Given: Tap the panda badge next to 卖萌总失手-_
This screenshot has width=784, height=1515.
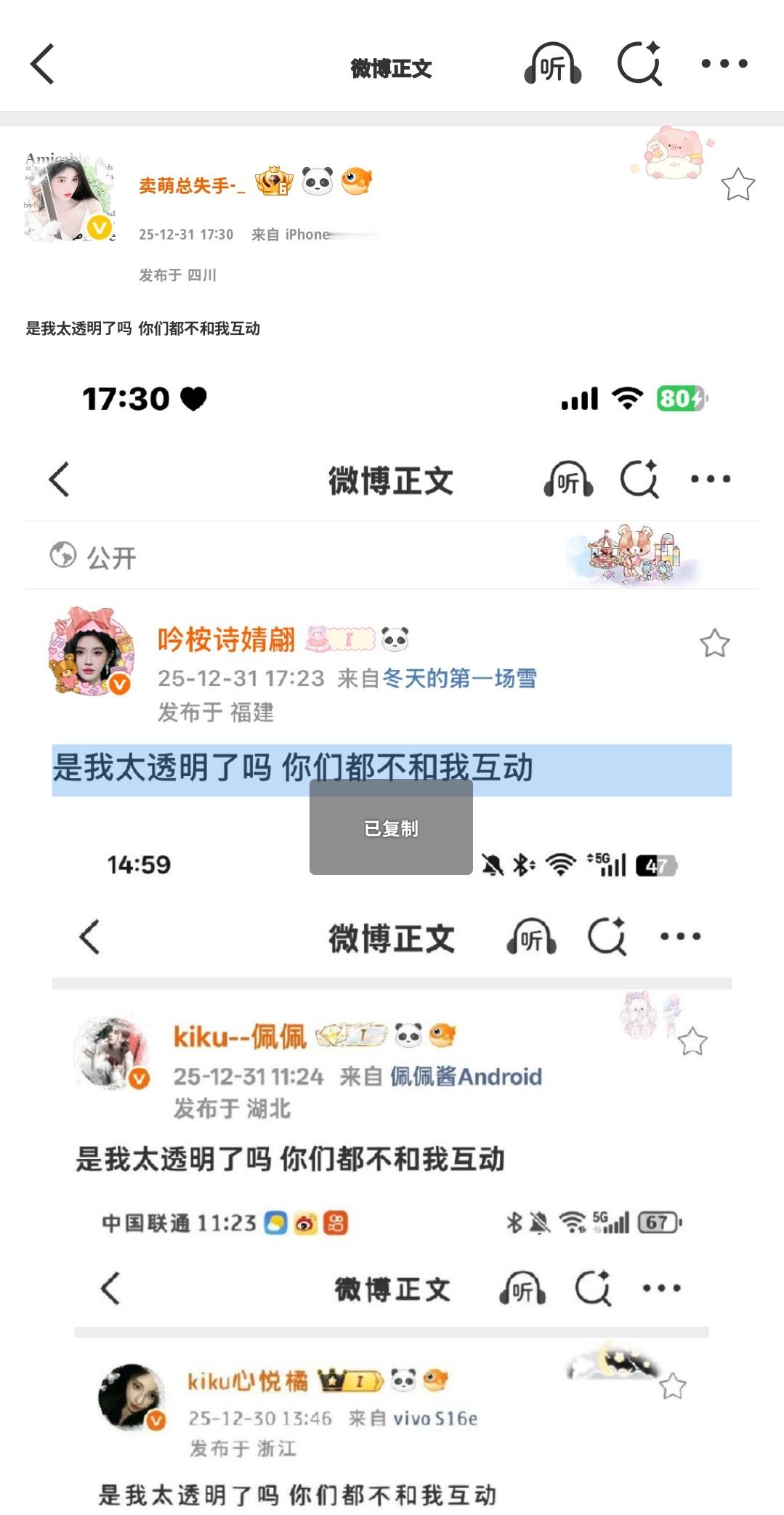Looking at the screenshot, I should click(x=316, y=182).
